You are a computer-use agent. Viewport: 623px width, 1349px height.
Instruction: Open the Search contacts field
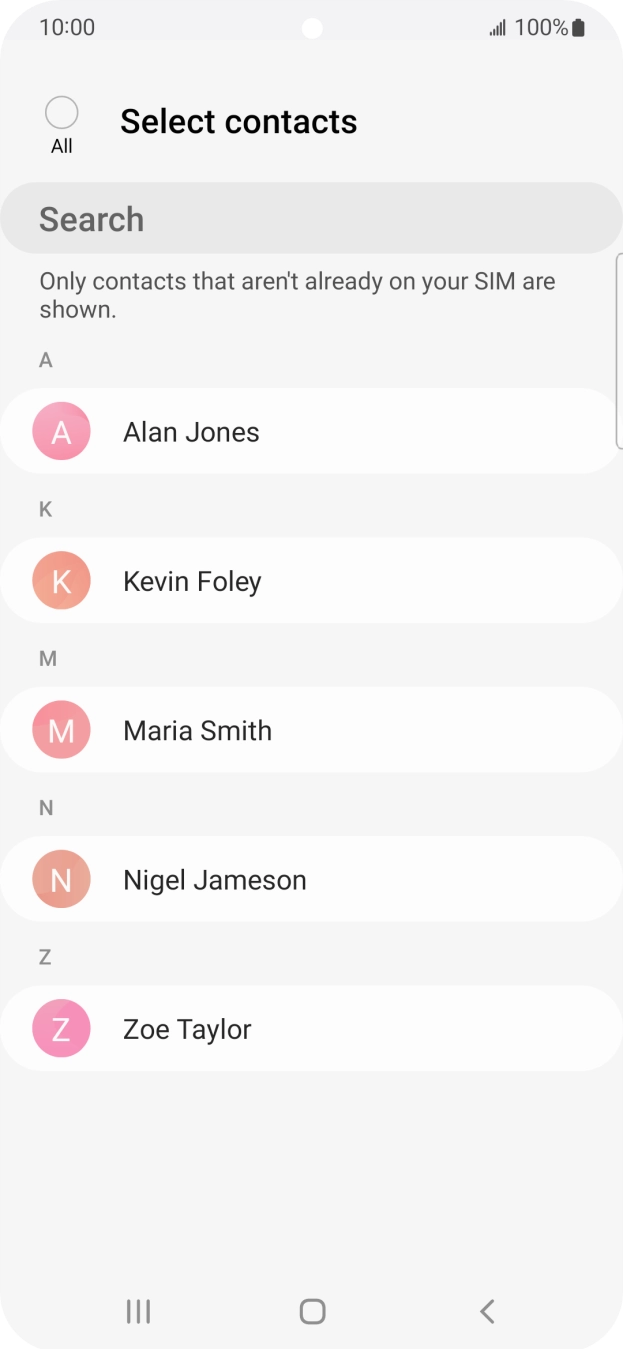point(310,219)
